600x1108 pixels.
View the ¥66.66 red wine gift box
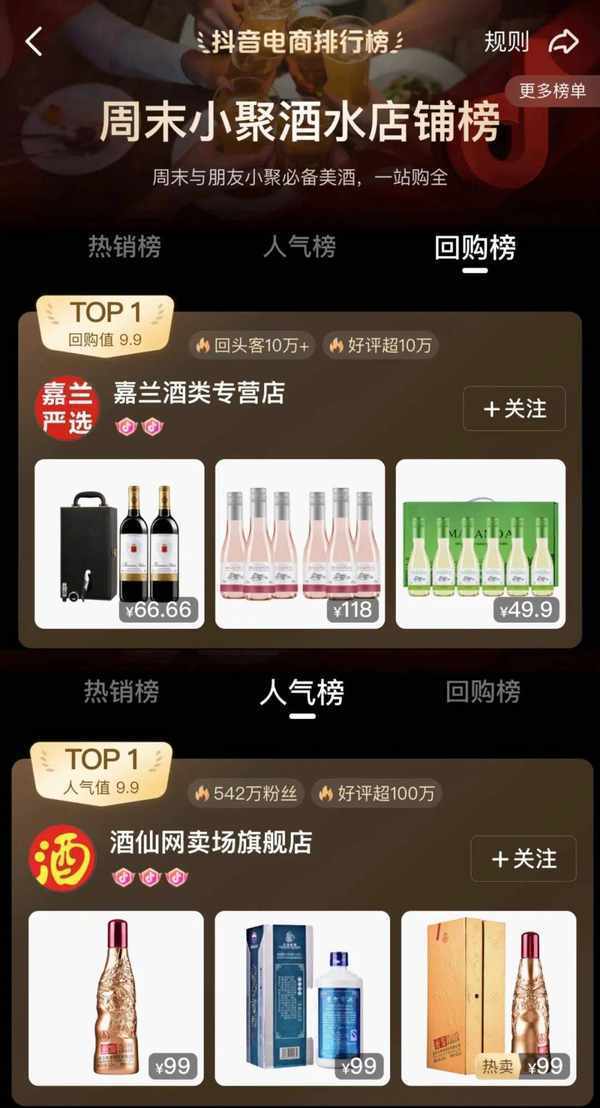tap(119, 543)
